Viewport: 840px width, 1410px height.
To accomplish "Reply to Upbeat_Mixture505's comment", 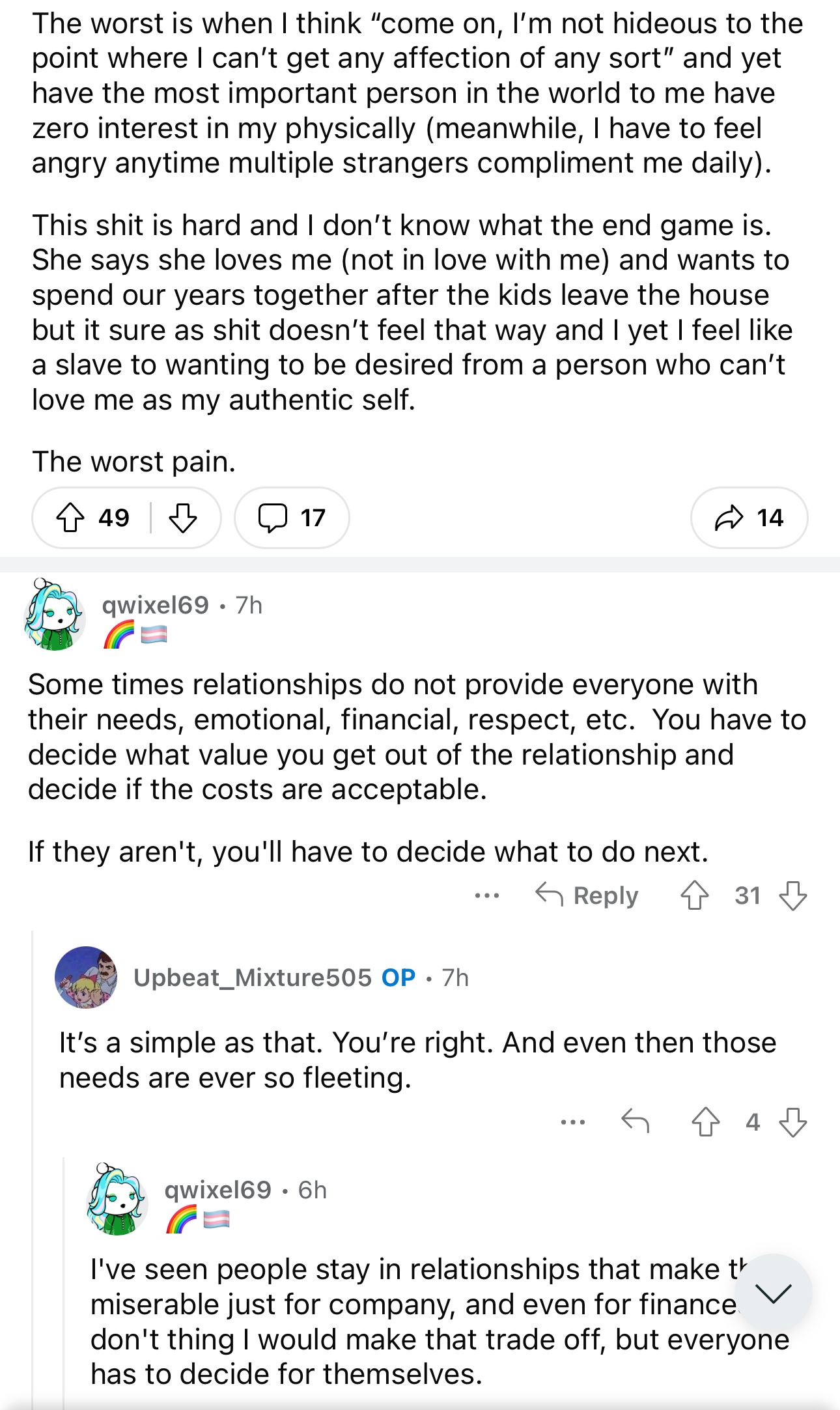I will point(635,1121).
